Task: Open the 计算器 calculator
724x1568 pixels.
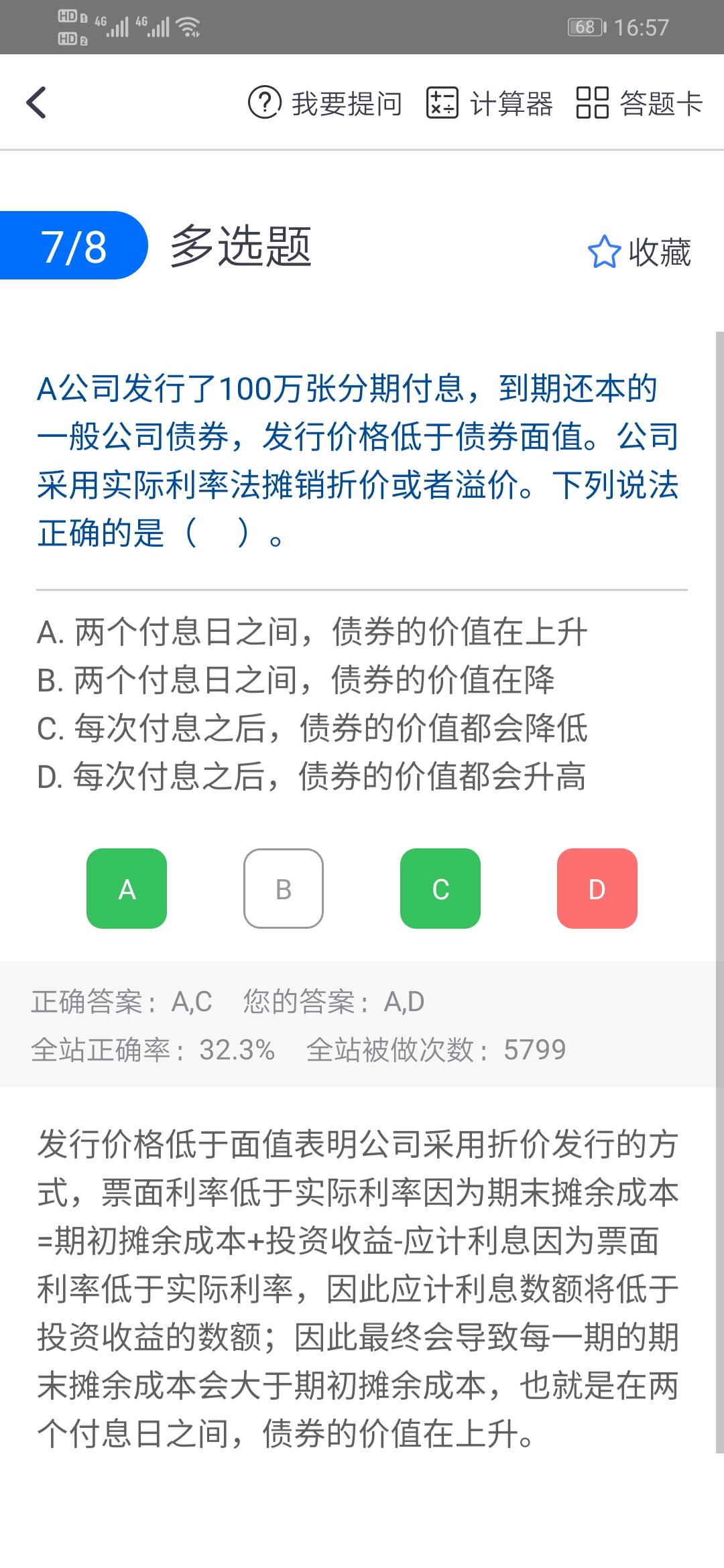Action: (x=489, y=103)
